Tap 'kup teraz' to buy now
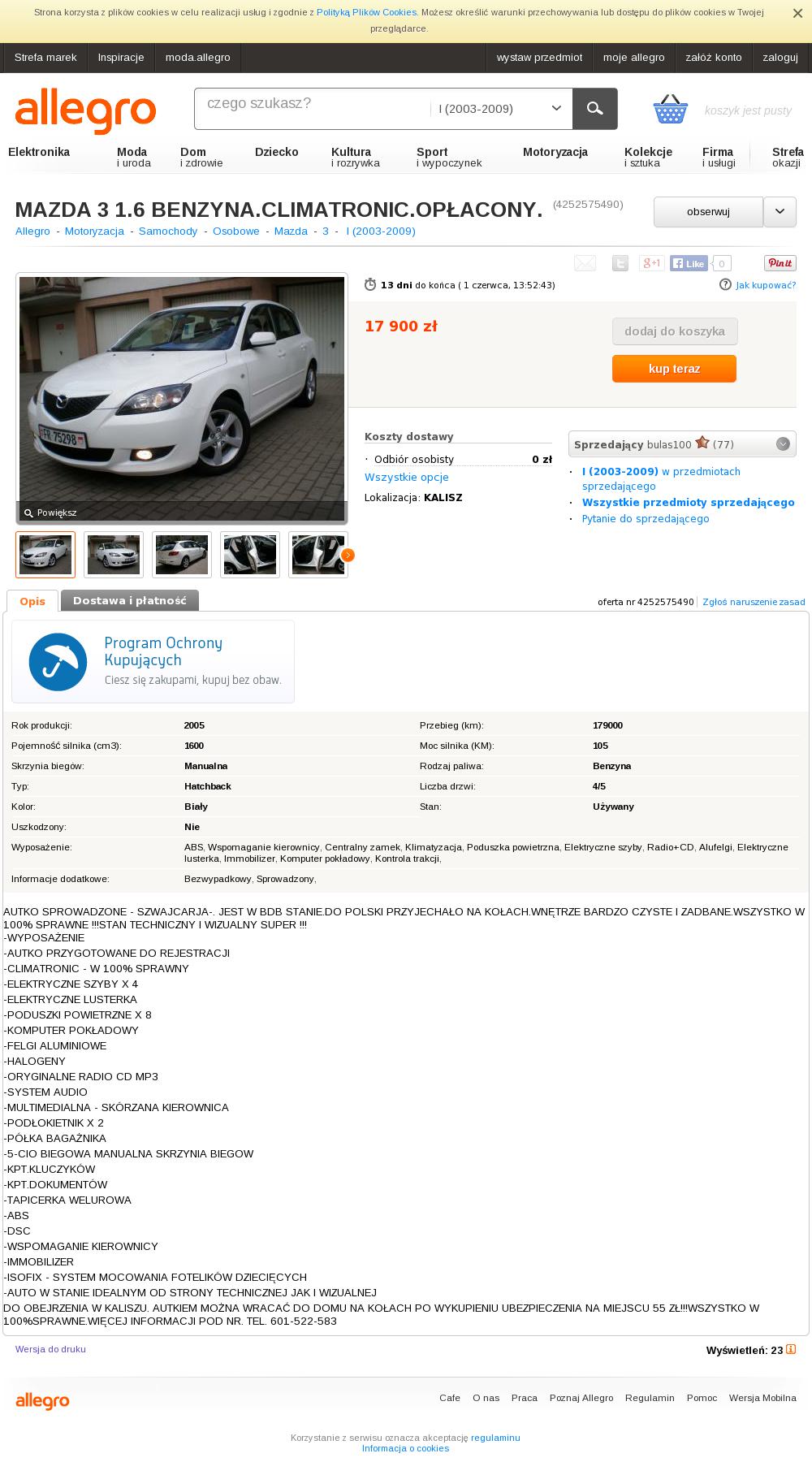Image resolution: width=812 pixels, height=1462 pixels. coord(674,369)
